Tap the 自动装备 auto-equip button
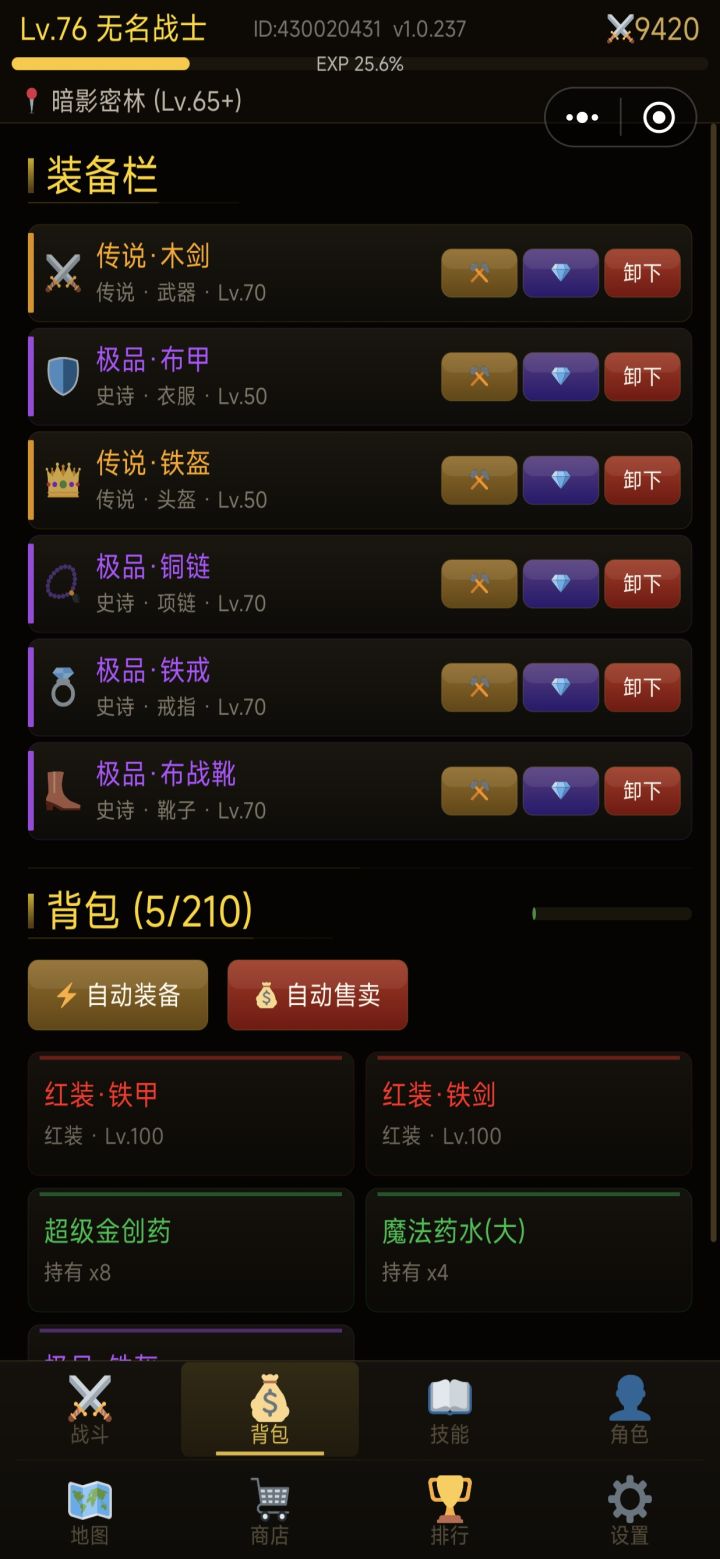Viewport: 720px width, 1559px height. tap(117, 994)
